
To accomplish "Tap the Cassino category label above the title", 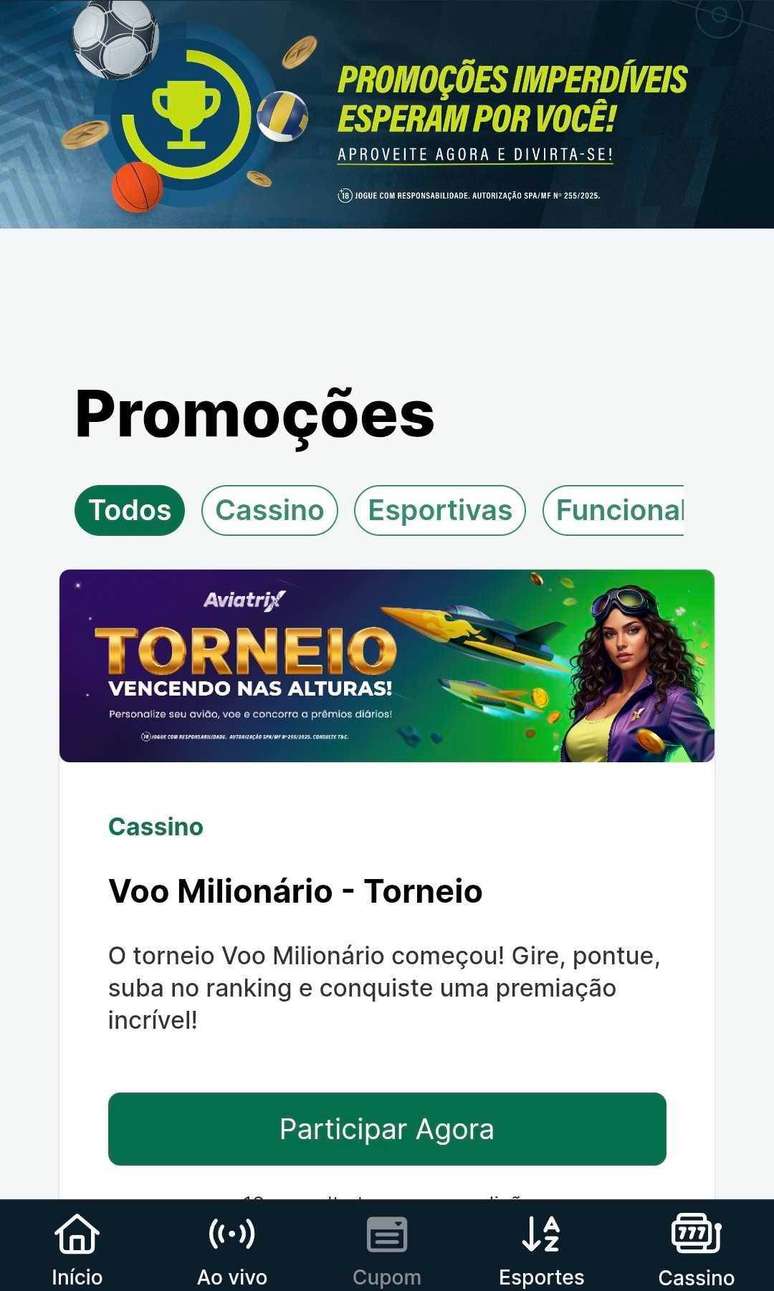I will pyautogui.click(x=155, y=826).
